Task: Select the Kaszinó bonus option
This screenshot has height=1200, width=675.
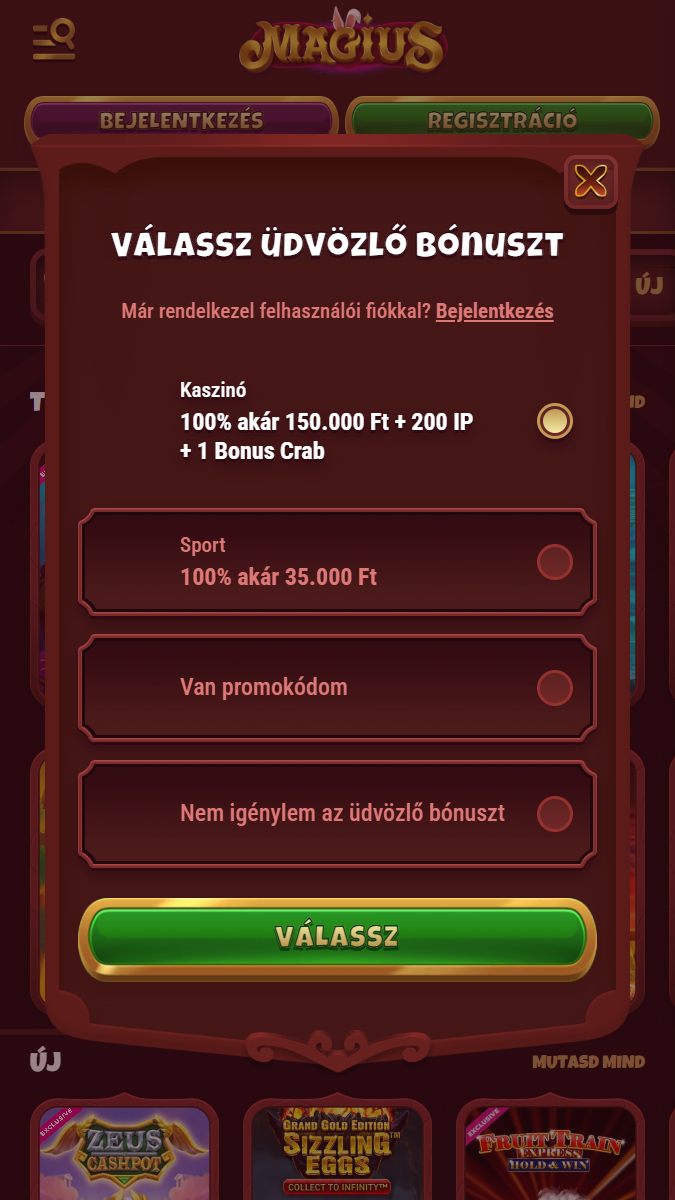Action: (x=337, y=421)
